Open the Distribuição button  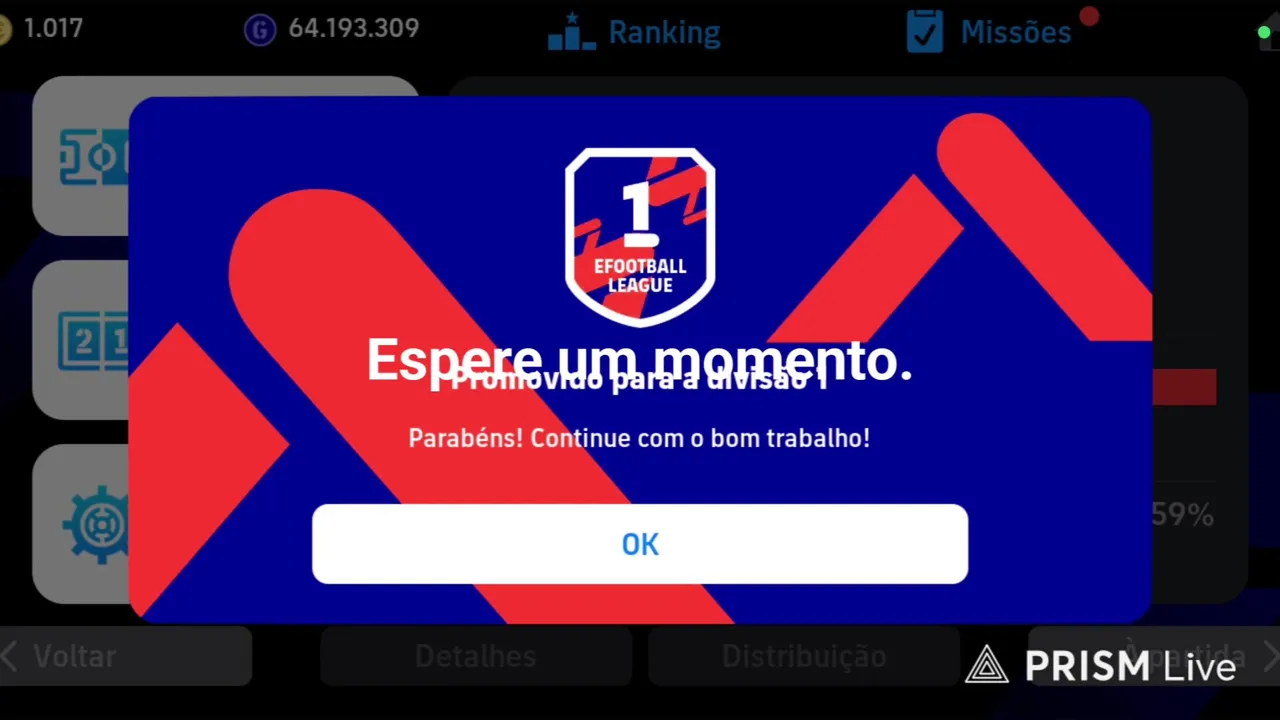click(803, 657)
